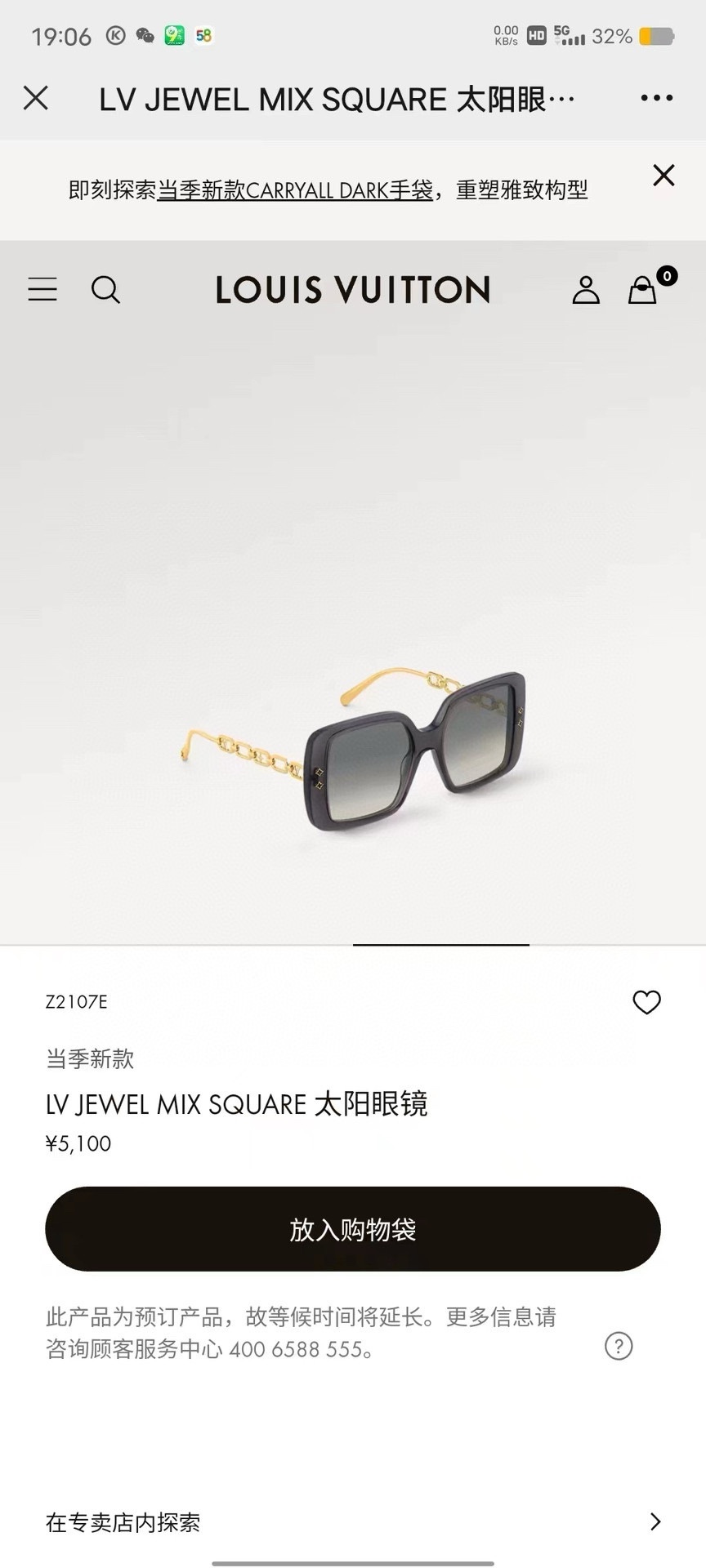Open the Louis Vuitton site search
Image resolution: width=706 pixels, height=1568 pixels.
[105, 289]
